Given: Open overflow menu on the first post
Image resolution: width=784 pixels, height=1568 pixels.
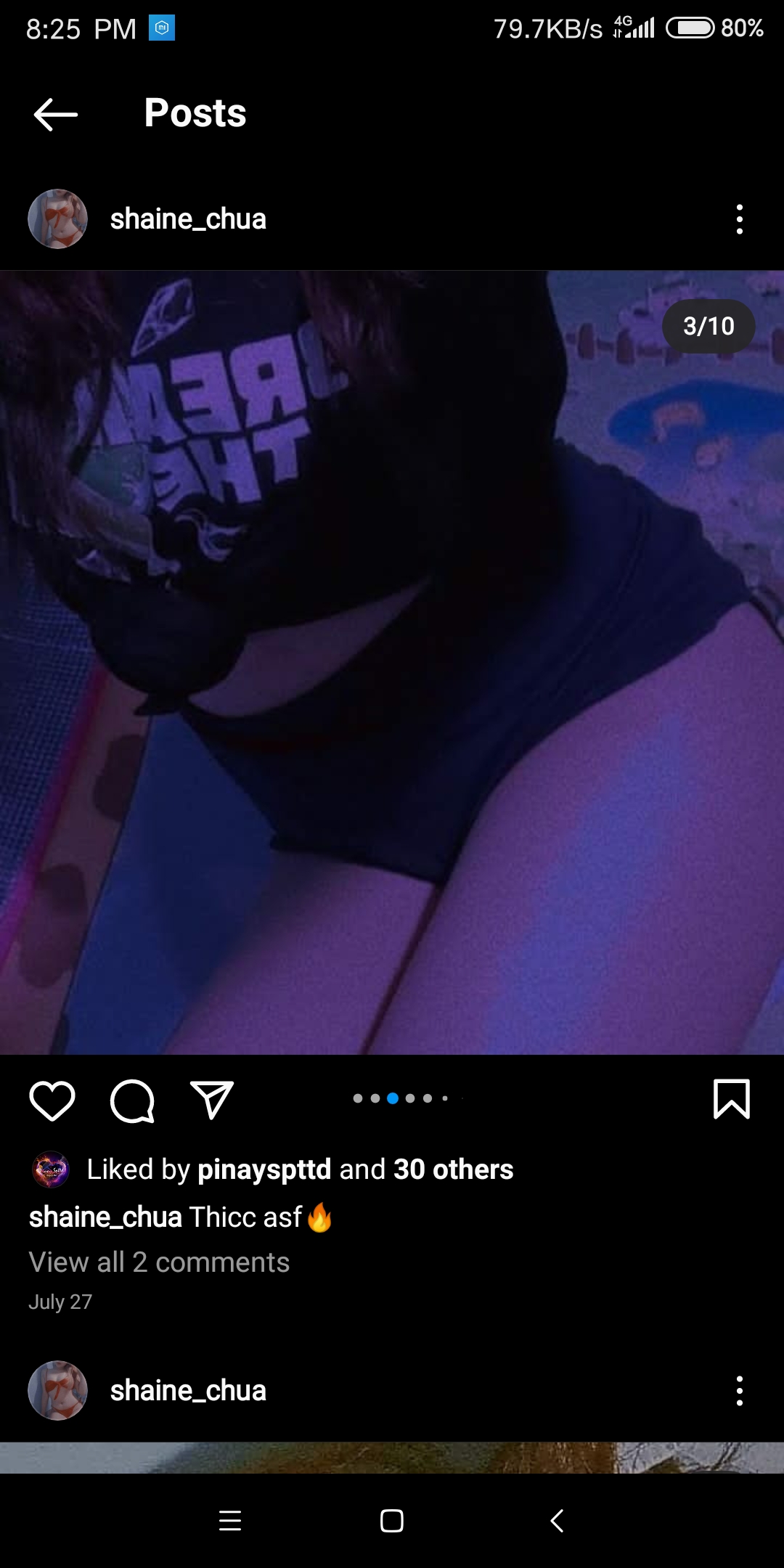Looking at the screenshot, I should [x=739, y=219].
